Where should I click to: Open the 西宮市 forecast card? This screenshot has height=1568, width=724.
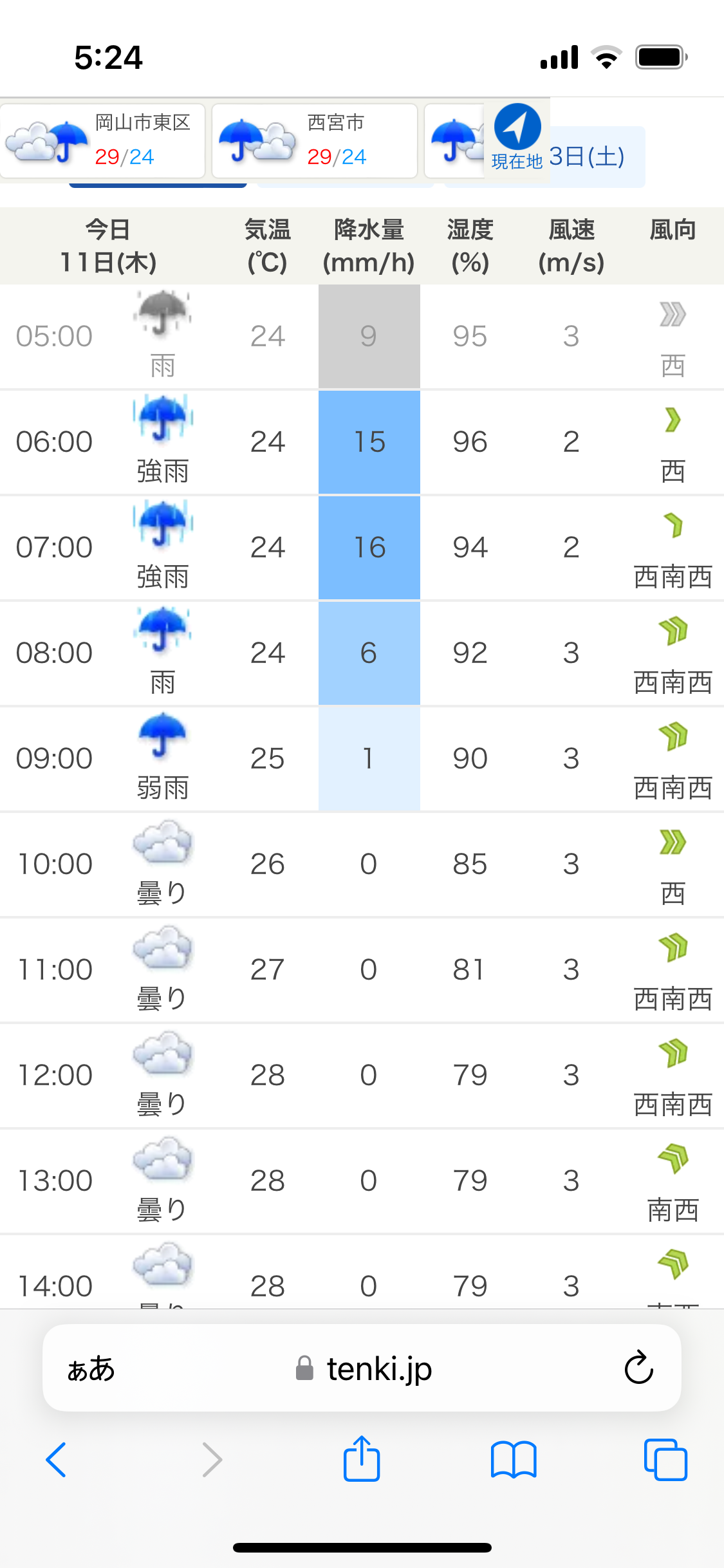click(315, 141)
